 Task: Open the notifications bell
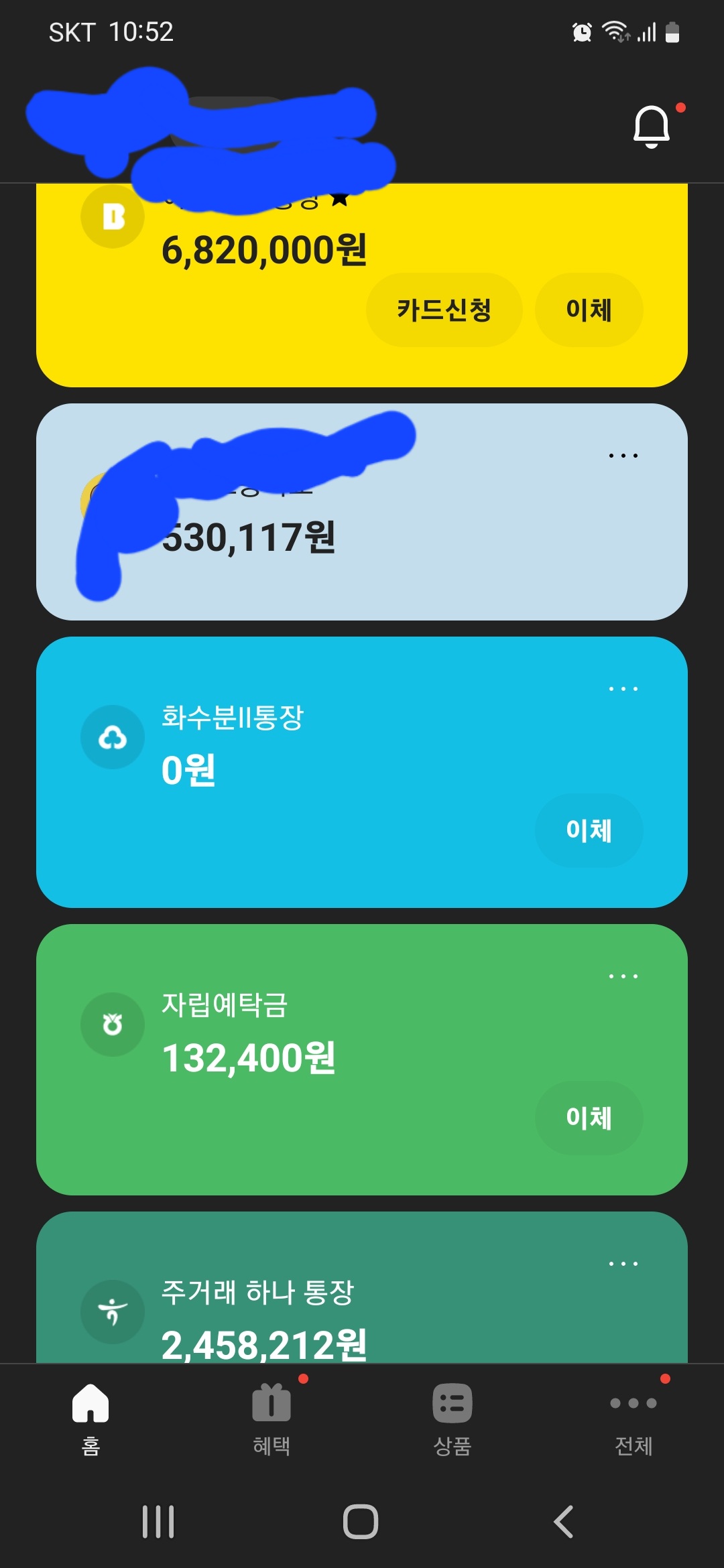(651, 126)
